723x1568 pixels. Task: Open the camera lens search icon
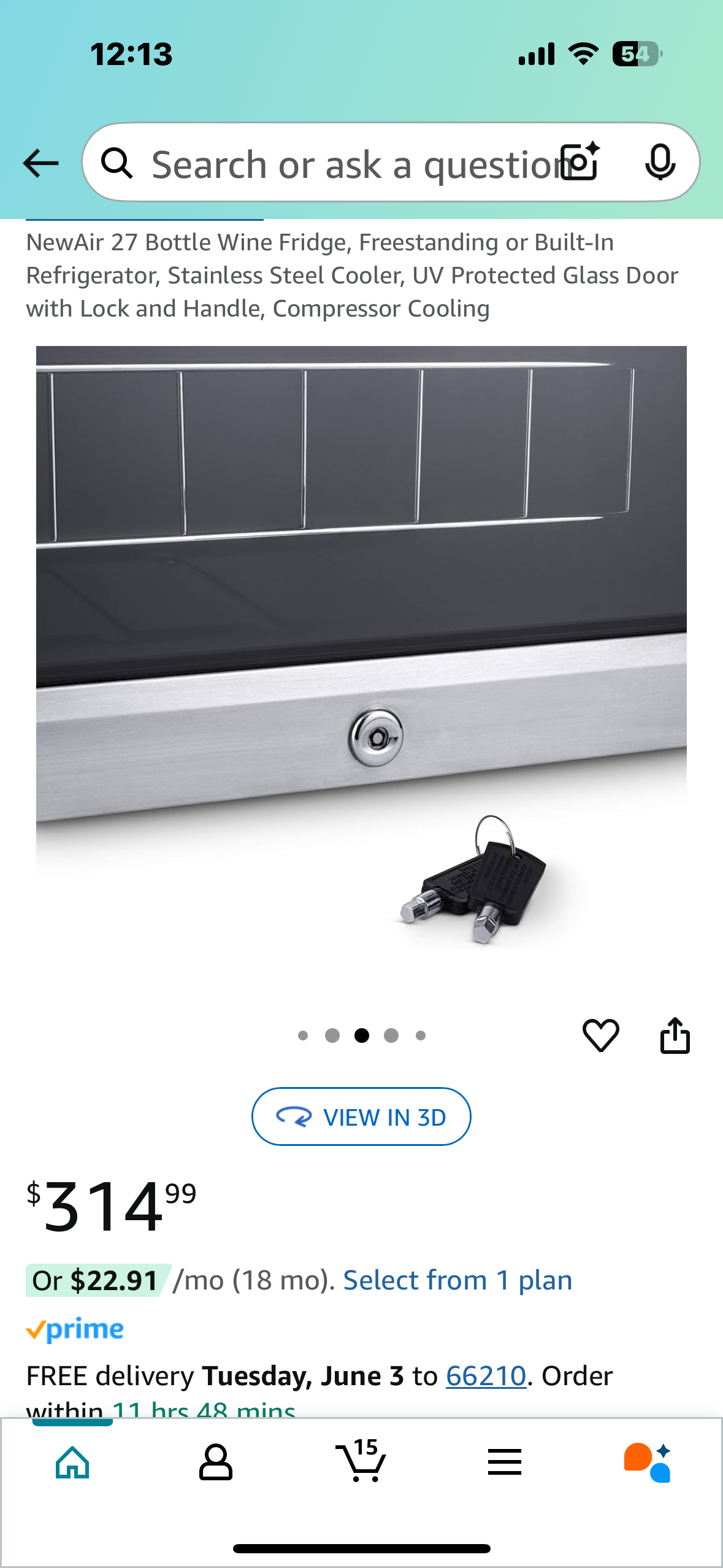click(x=580, y=162)
